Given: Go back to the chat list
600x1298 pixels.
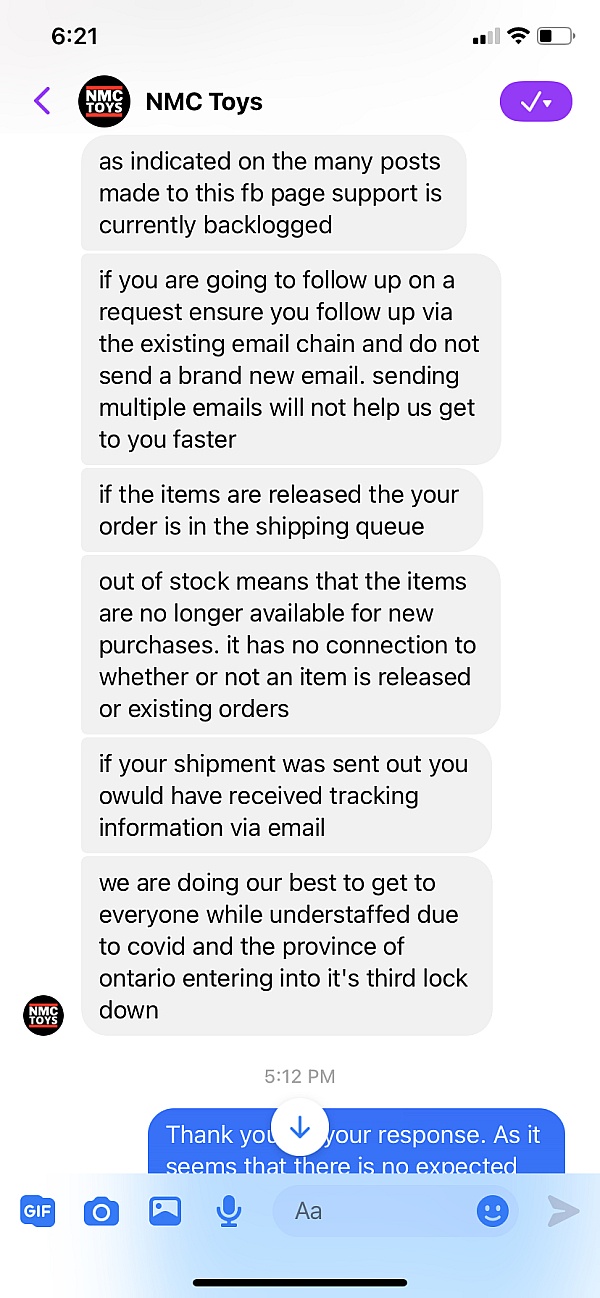Looking at the screenshot, I should point(41,100).
